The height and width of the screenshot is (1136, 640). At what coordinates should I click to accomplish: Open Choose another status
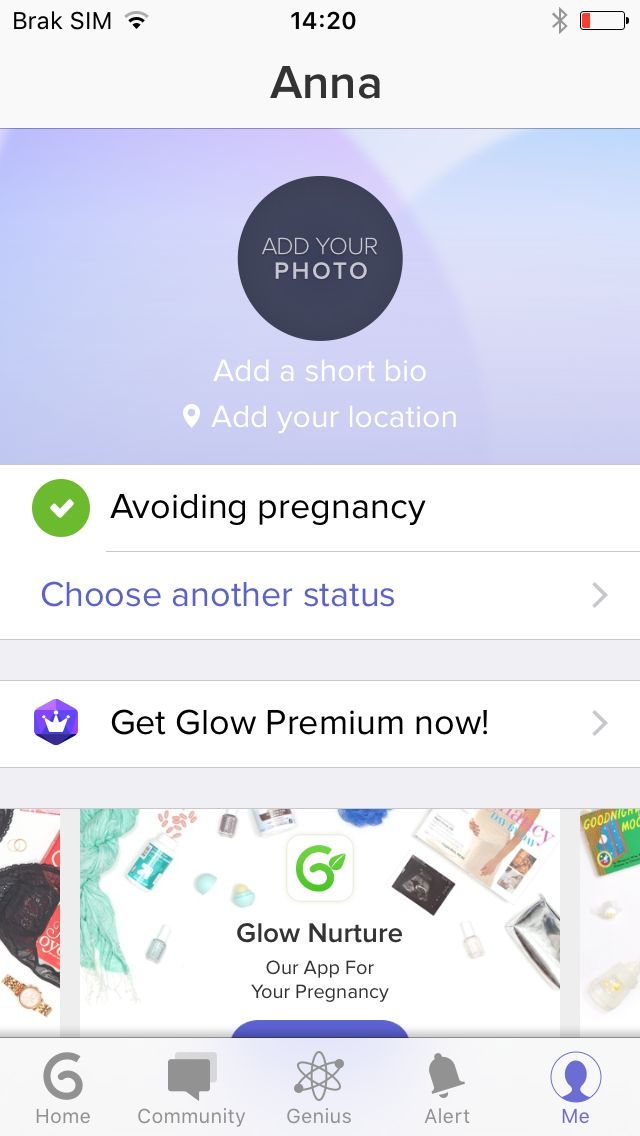(x=320, y=596)
